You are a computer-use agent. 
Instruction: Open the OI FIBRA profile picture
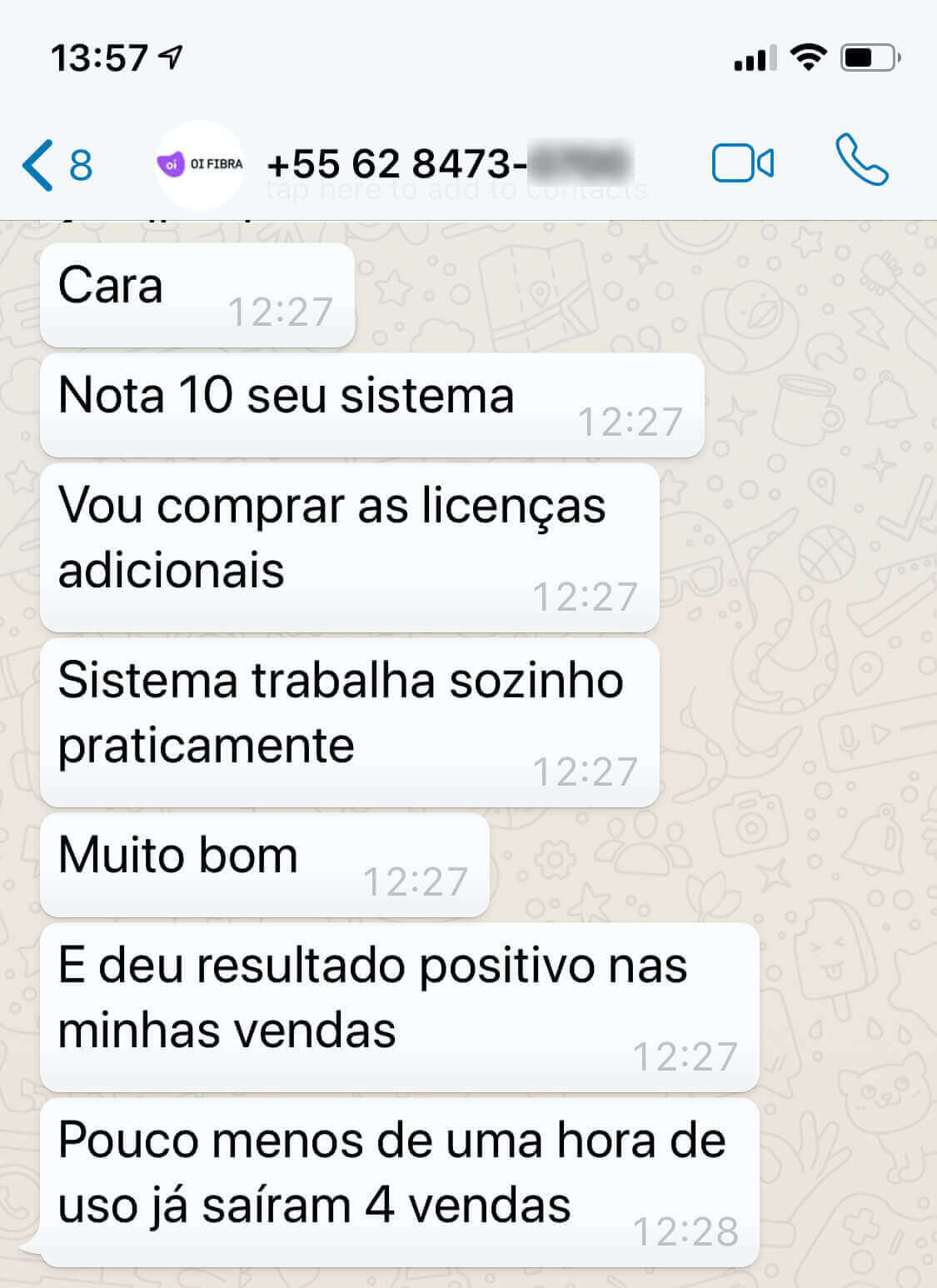(x=200, y=164)
